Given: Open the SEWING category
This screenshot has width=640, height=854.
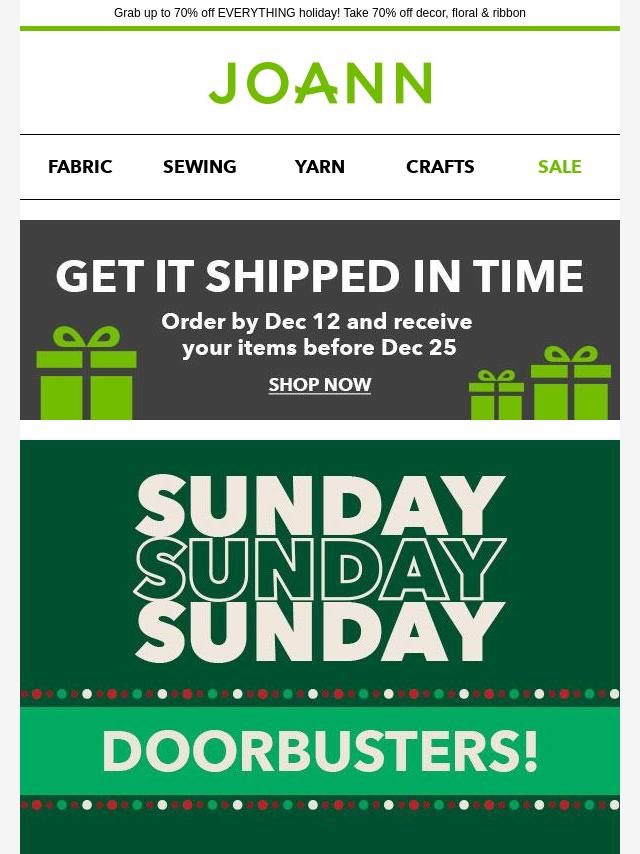Looking at the screenshot, I should 200,167.
